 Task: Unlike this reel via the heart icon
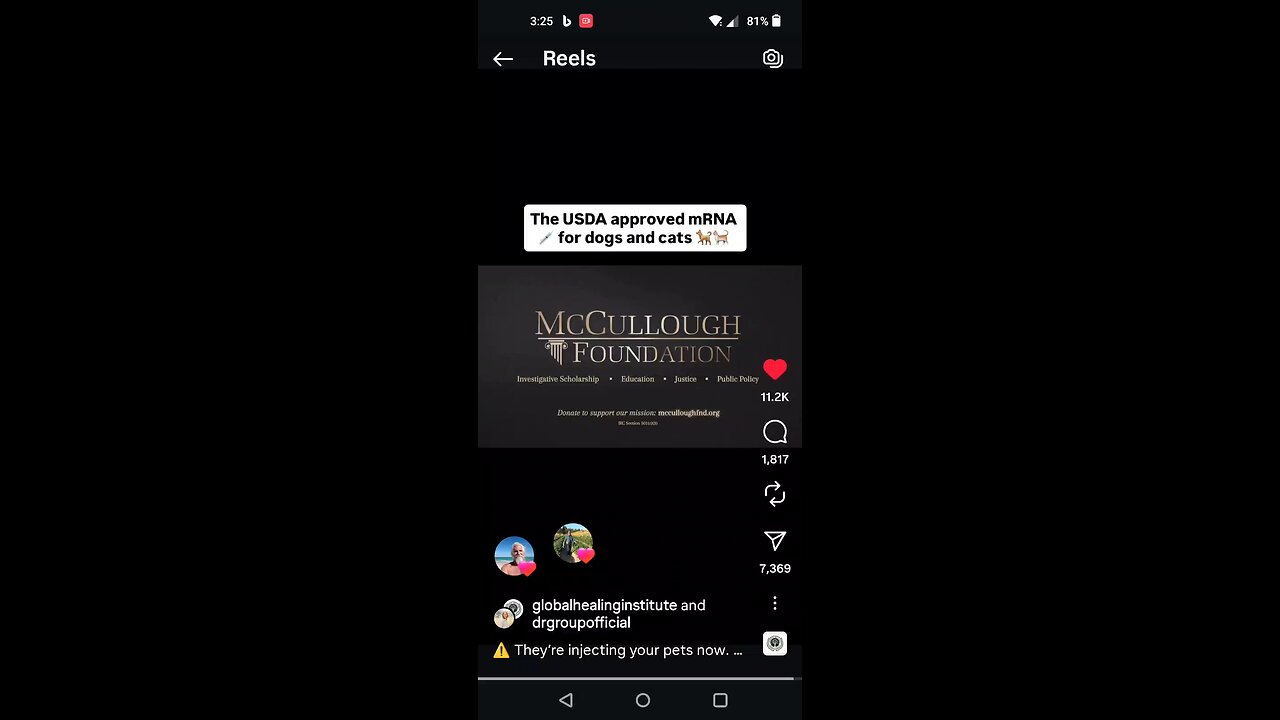pyautogui.click(x=775, y=370)
